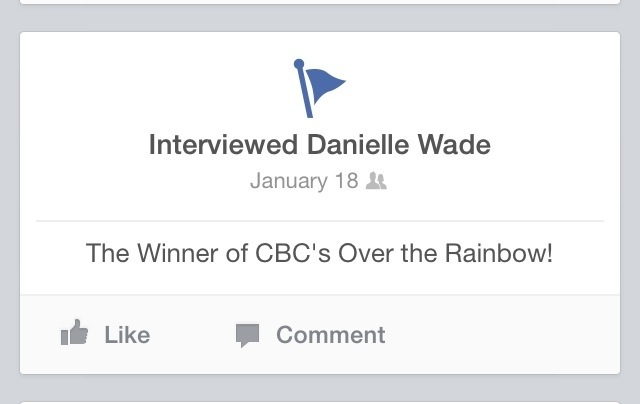Like the Interviewed Danielle Wade post
640x404 pixels.
pos(105,334)
